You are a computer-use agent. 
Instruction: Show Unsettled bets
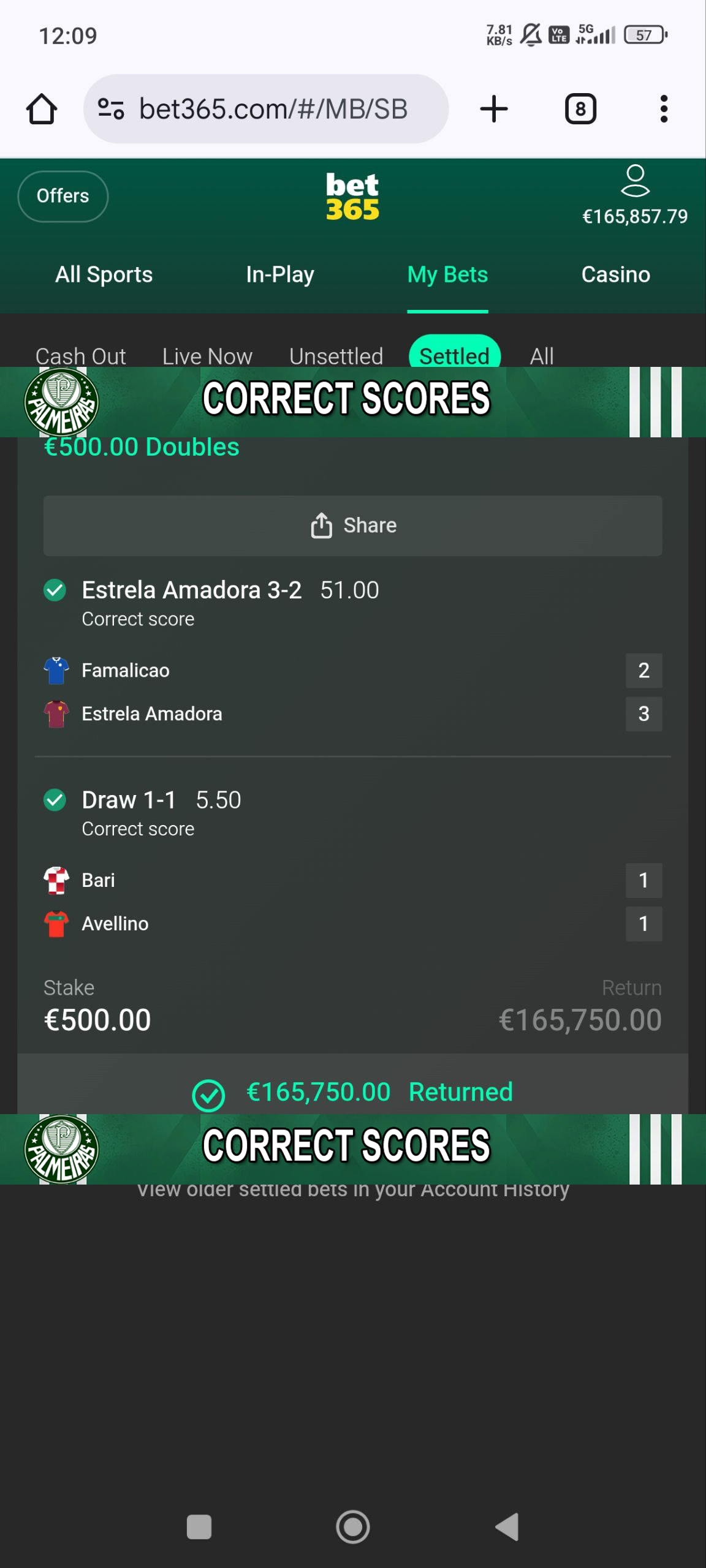click(x=336, y=355)
